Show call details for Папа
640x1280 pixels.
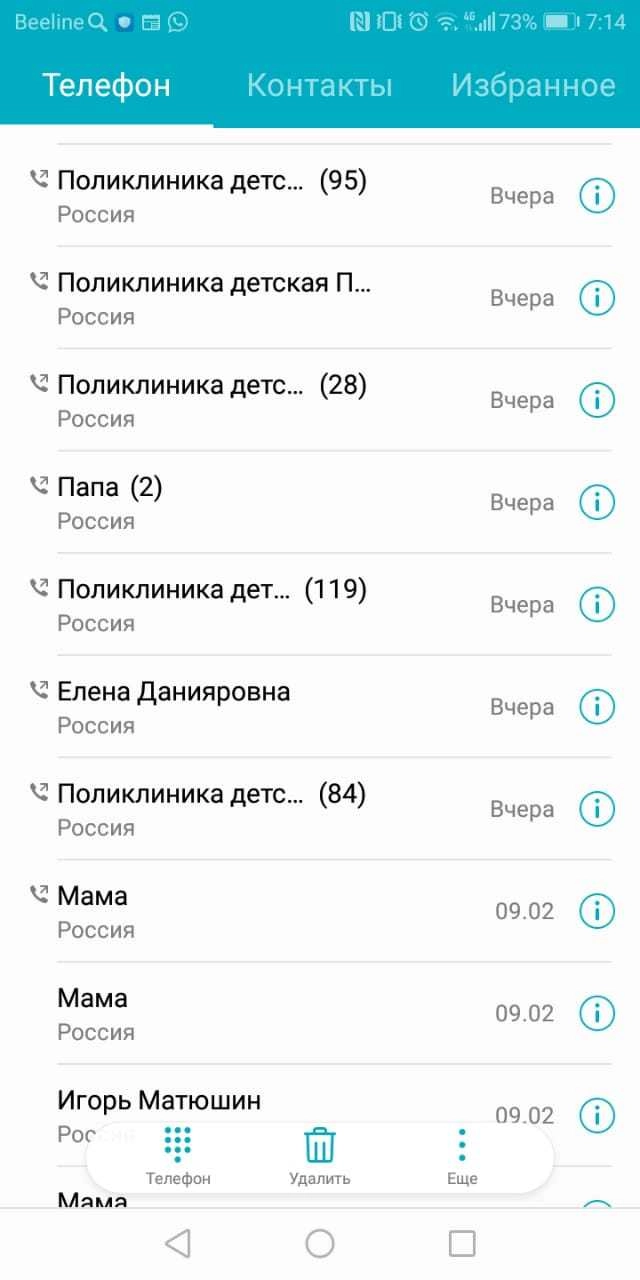[x=597, y=503]
